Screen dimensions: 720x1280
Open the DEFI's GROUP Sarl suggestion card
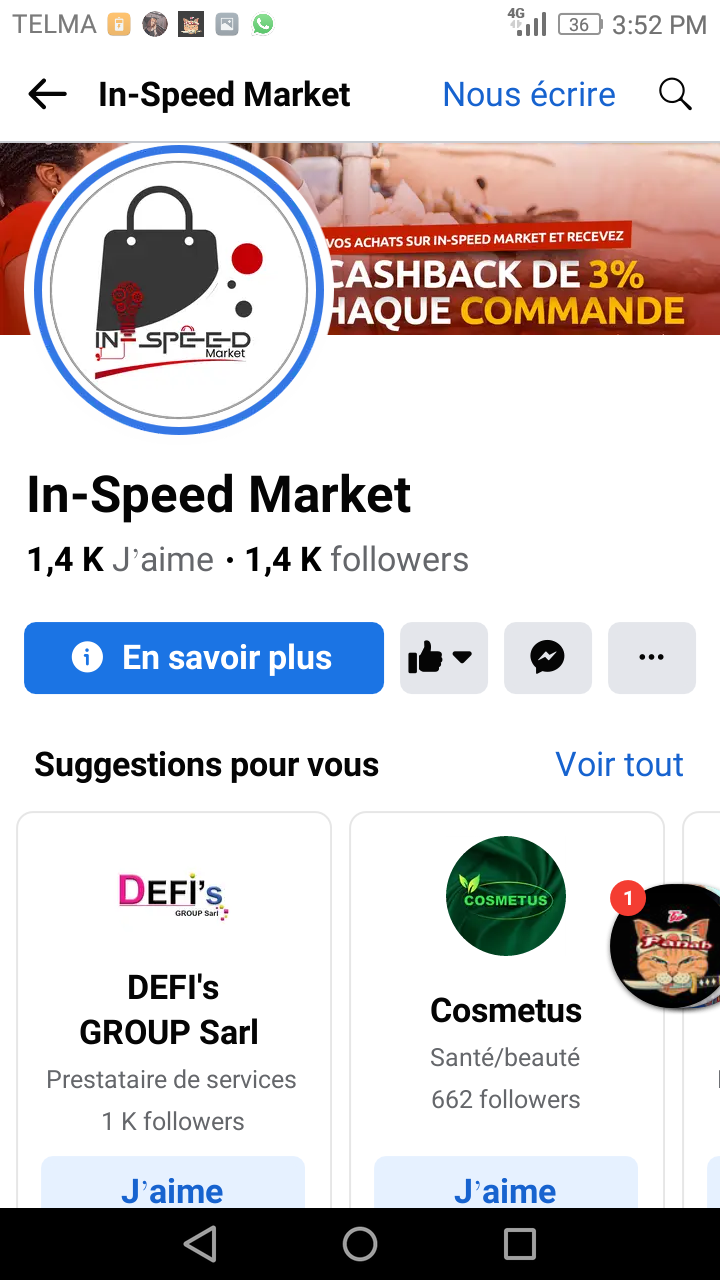click(173, 1000)
